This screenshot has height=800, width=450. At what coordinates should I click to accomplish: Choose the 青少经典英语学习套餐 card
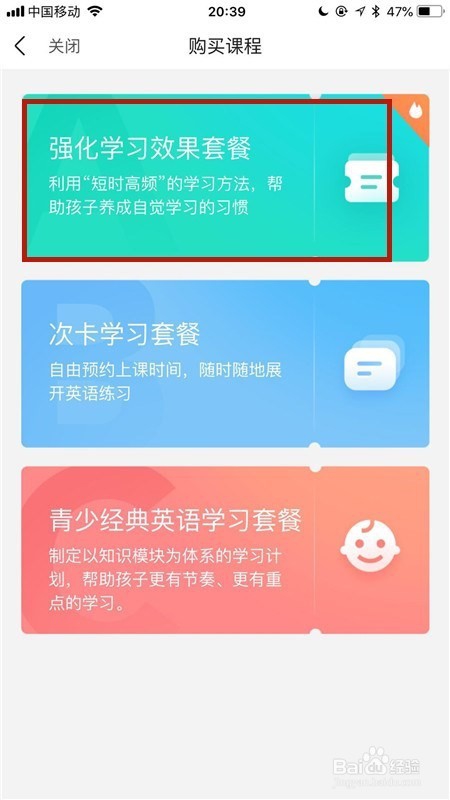pyautogui.click(x=225, y=549)
